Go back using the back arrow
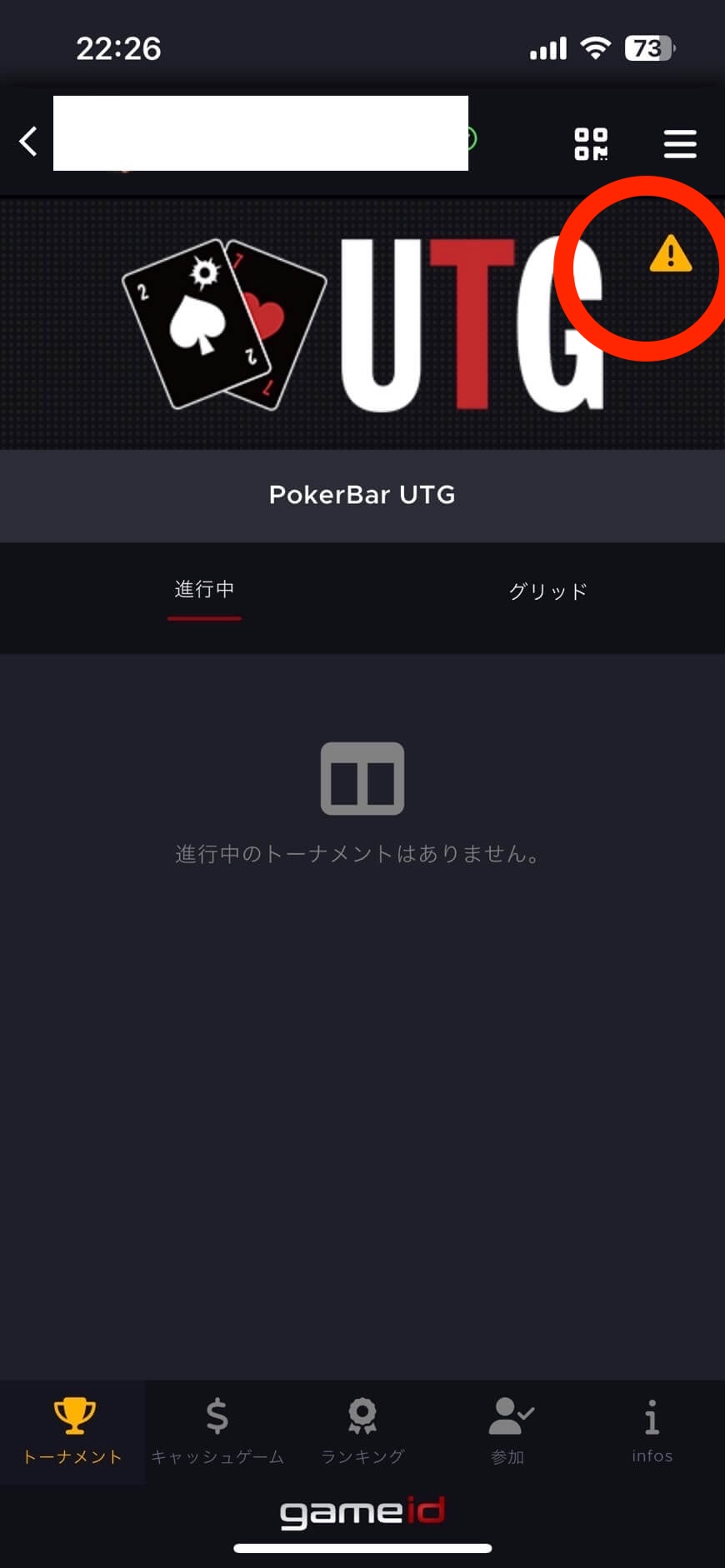 [x=28, y=142]
